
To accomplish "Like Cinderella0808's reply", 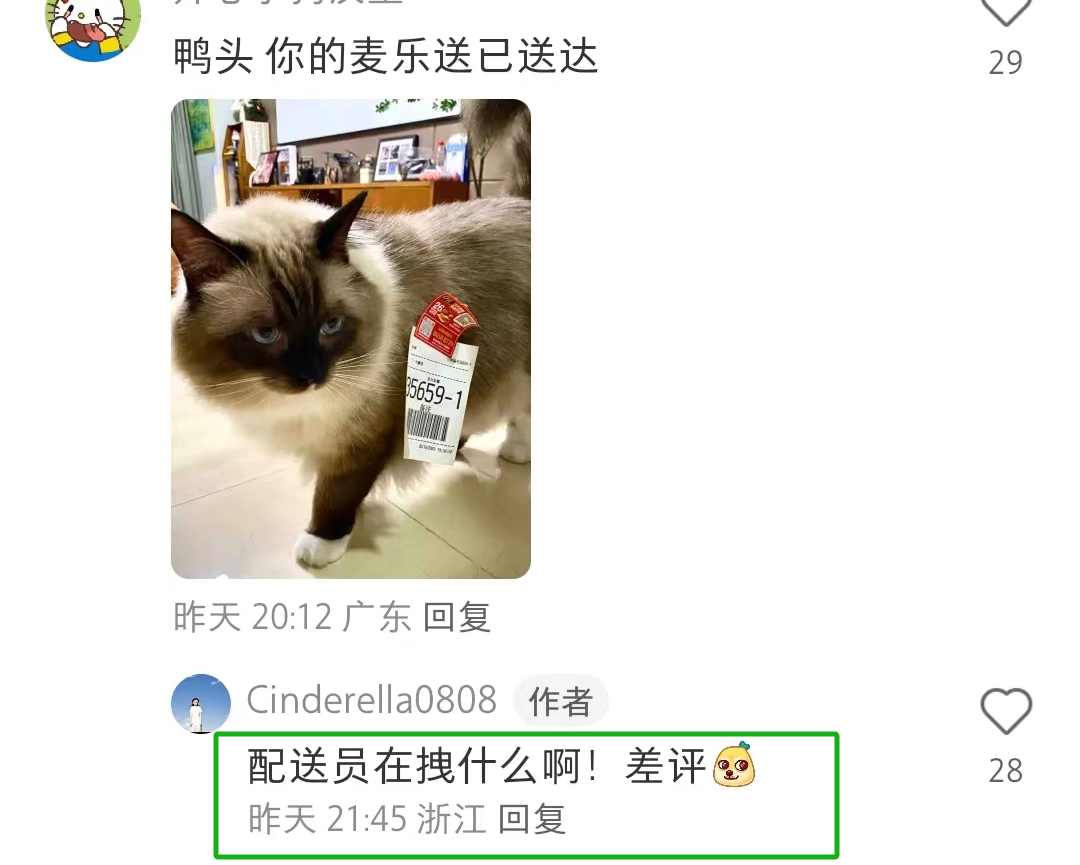I will pos(1005,713).
